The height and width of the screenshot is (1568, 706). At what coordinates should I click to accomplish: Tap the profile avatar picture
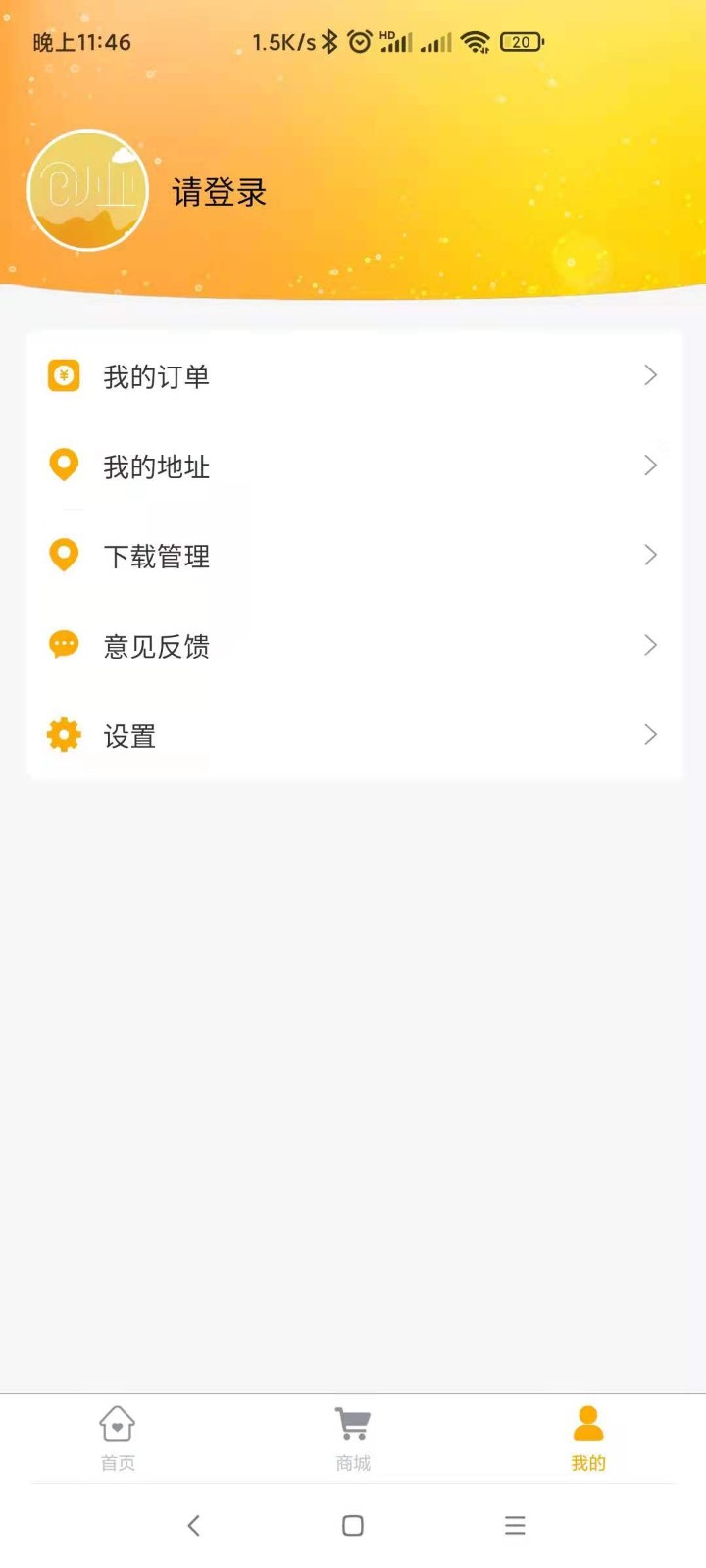(x=88, y=190)
